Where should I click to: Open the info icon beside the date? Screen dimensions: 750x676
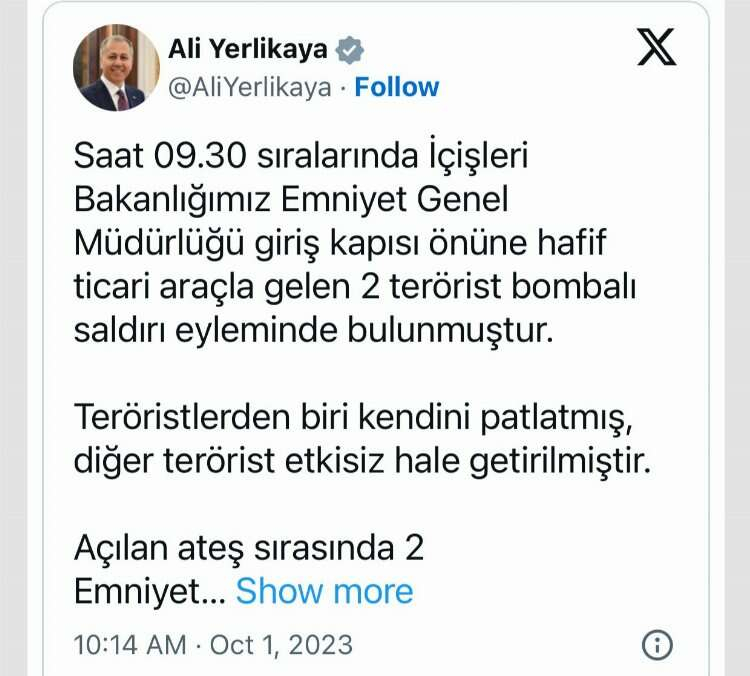[x=656, y=644]
